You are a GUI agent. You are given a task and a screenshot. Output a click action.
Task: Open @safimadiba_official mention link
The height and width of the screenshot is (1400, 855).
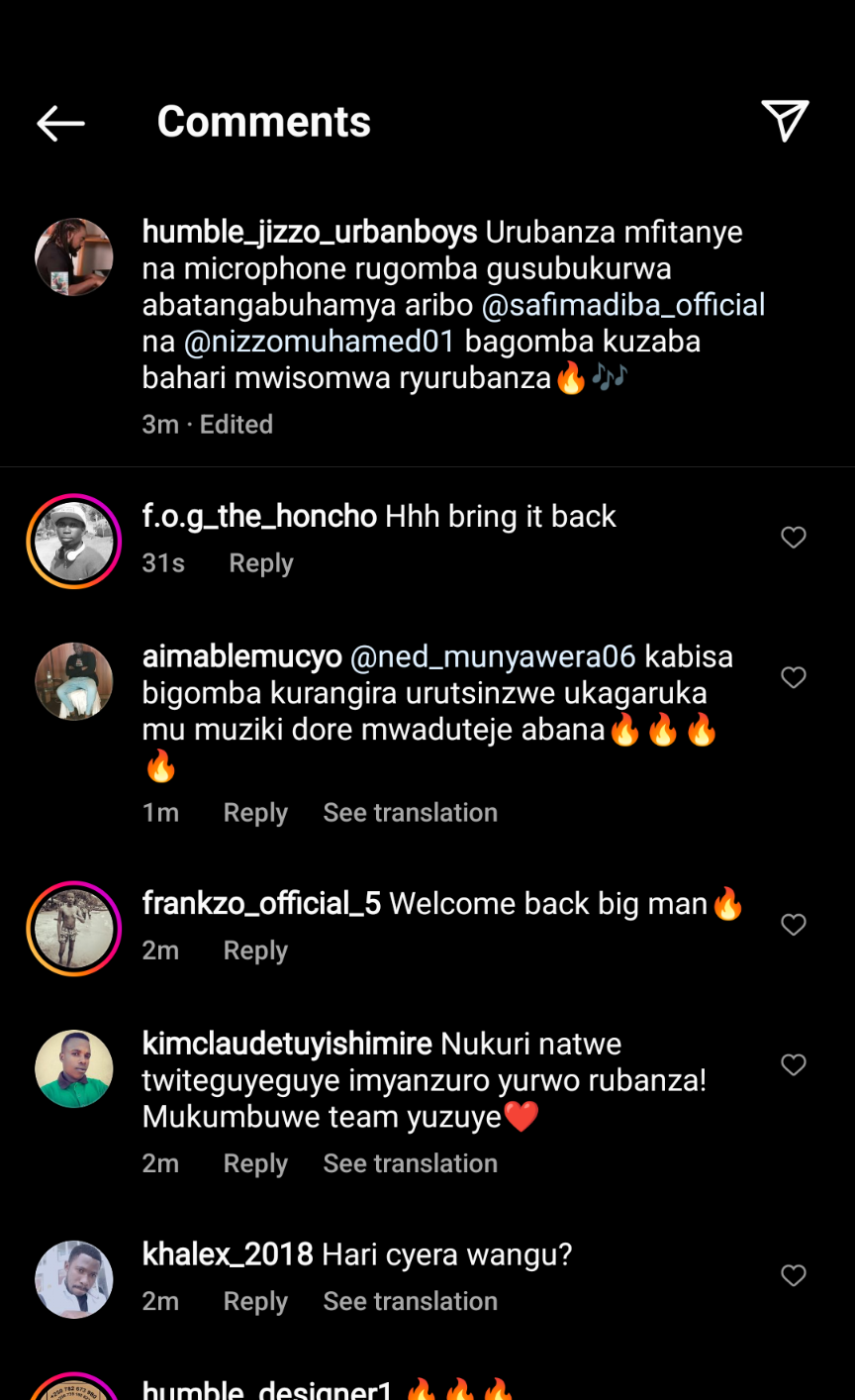622,305
